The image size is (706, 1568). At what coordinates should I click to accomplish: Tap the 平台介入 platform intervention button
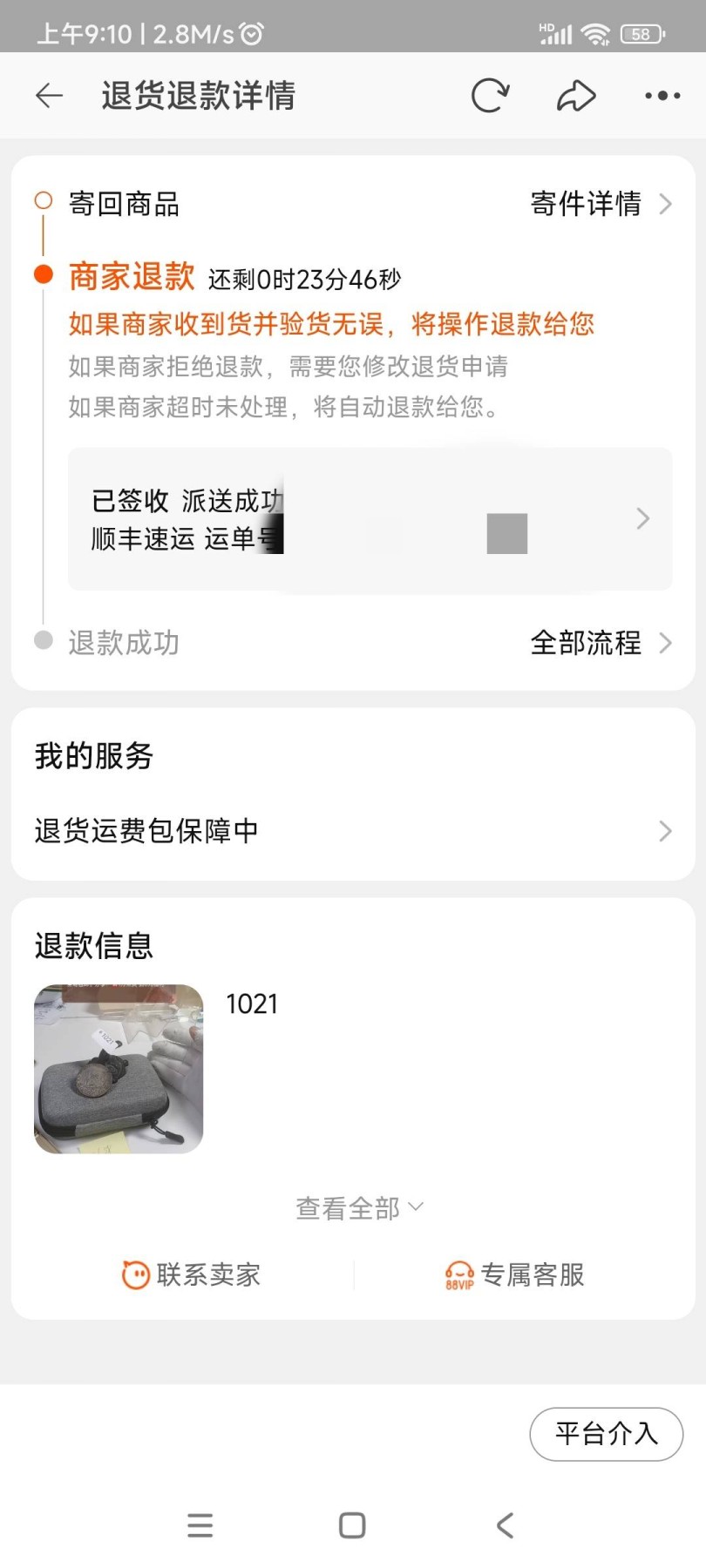[606, 1434]
